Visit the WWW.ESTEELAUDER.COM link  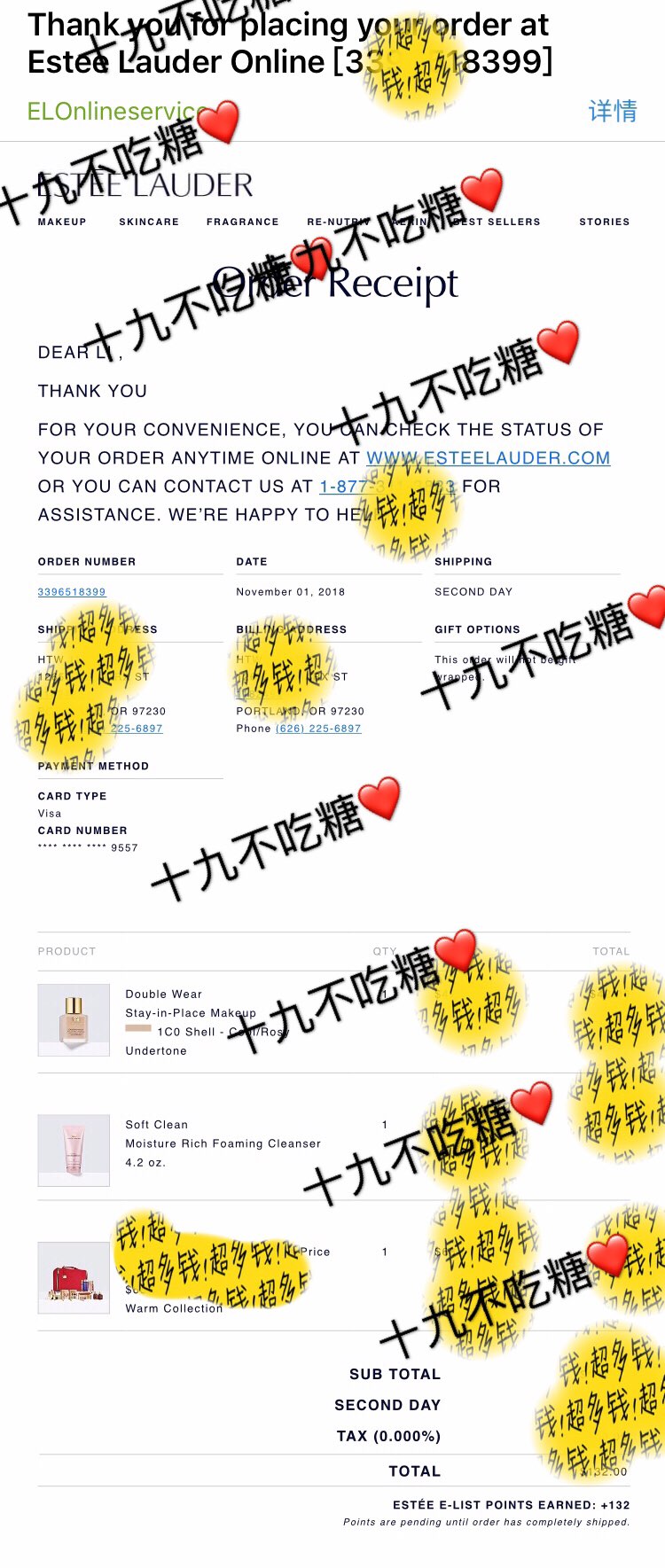coord(488,458)
